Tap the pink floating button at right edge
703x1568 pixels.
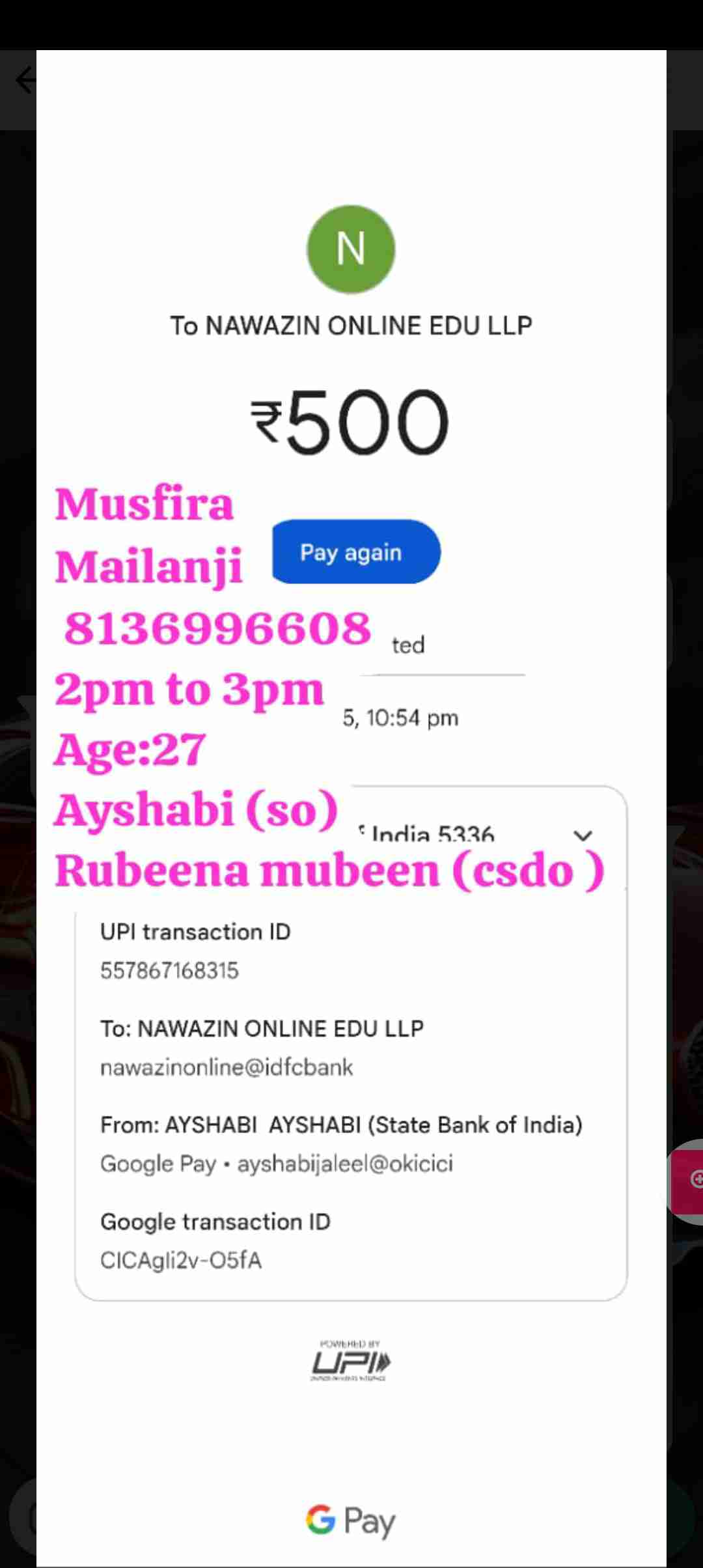point(689,1181)
